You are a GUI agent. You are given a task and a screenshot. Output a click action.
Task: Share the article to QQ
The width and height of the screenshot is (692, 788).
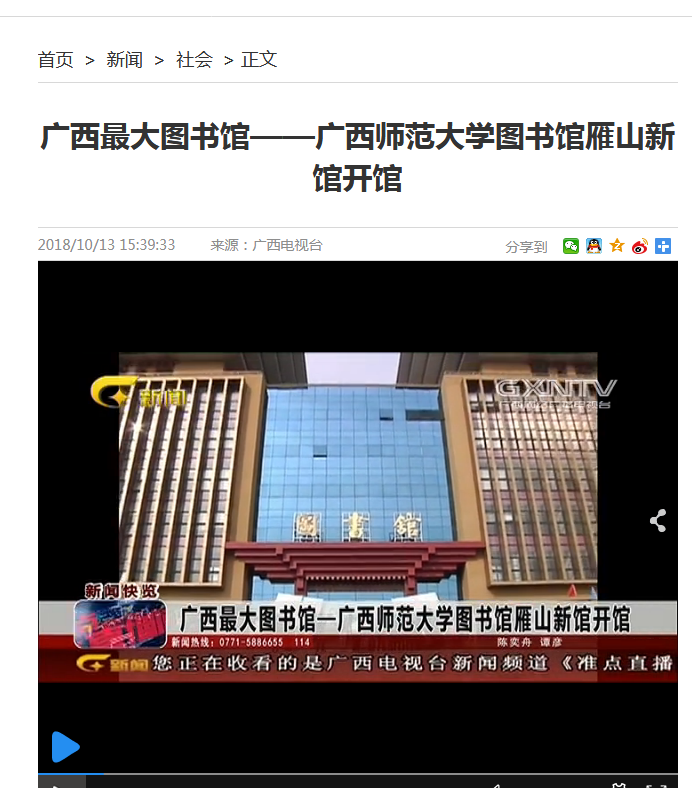point(594,246)
